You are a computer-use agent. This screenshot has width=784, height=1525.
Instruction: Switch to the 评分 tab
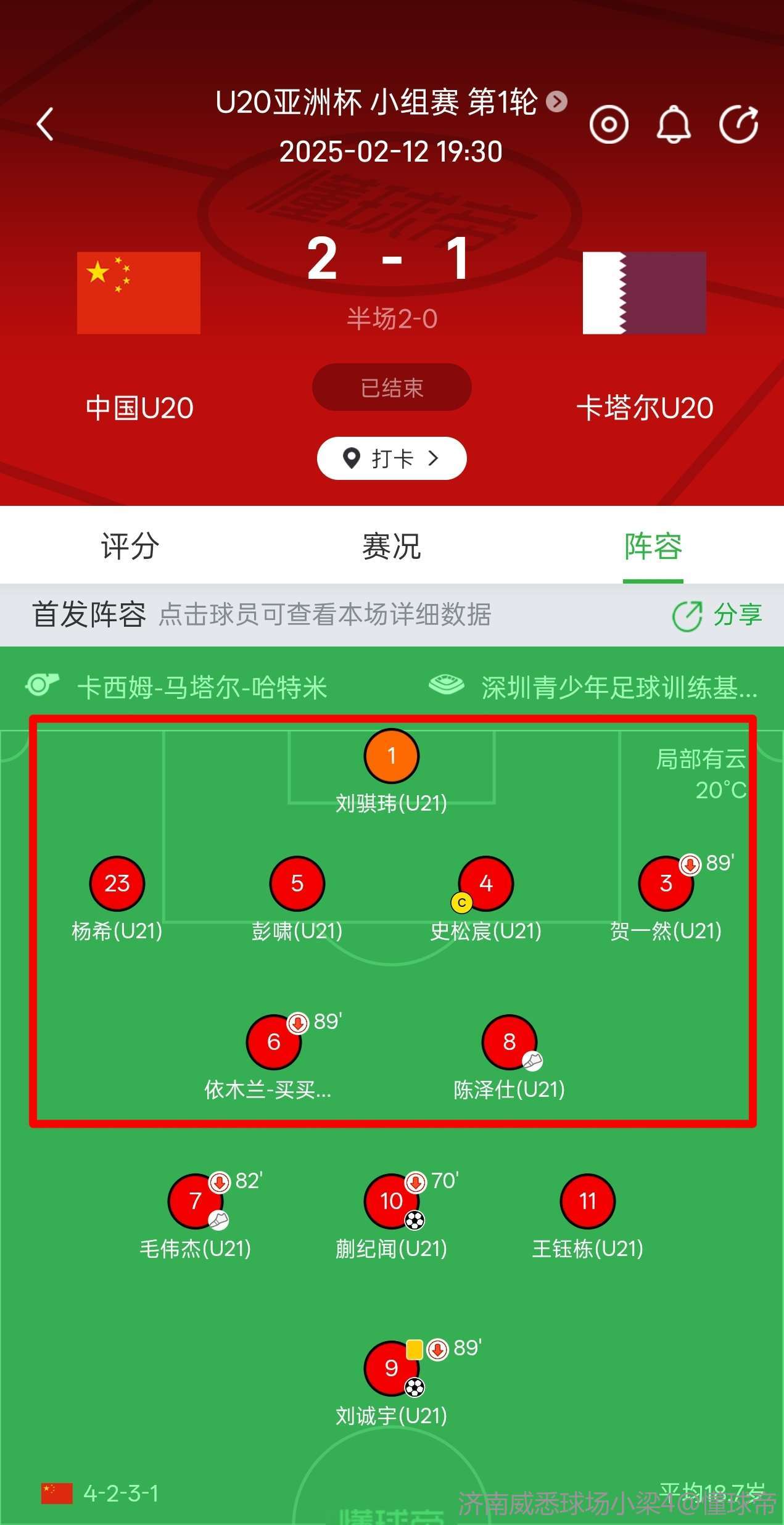coord(130,546)
